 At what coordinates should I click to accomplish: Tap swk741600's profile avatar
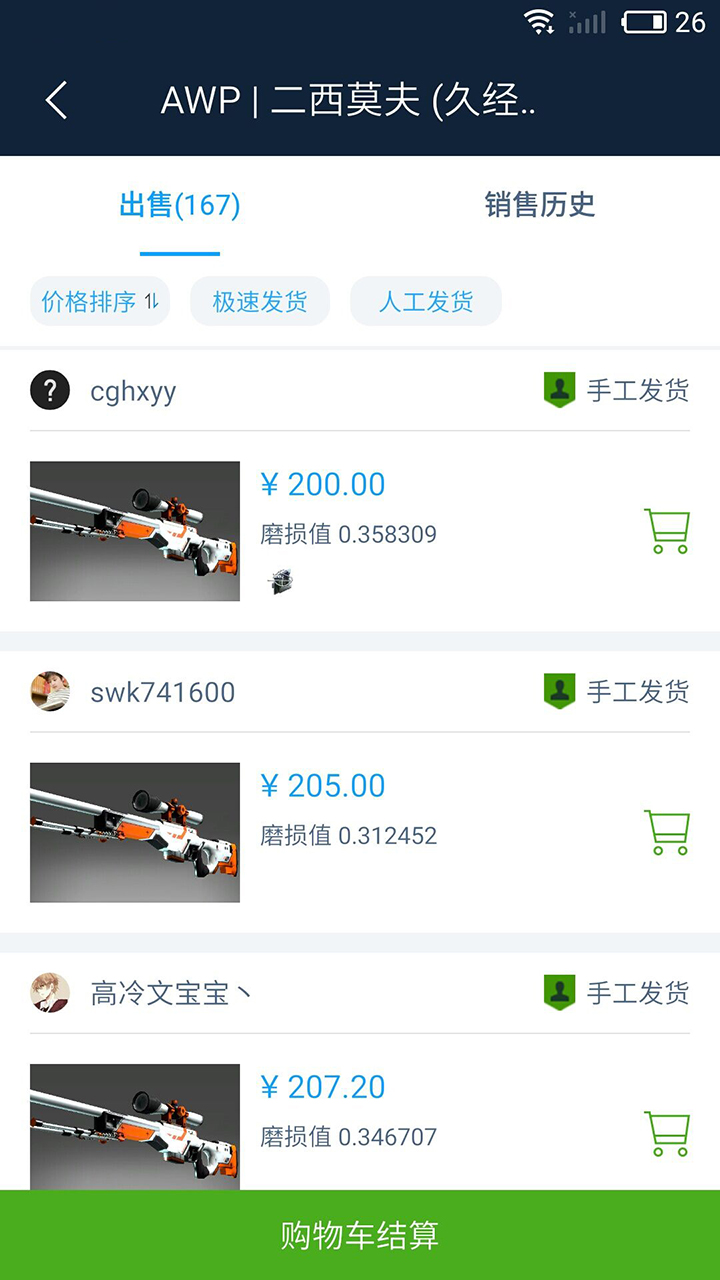[50, 691]
